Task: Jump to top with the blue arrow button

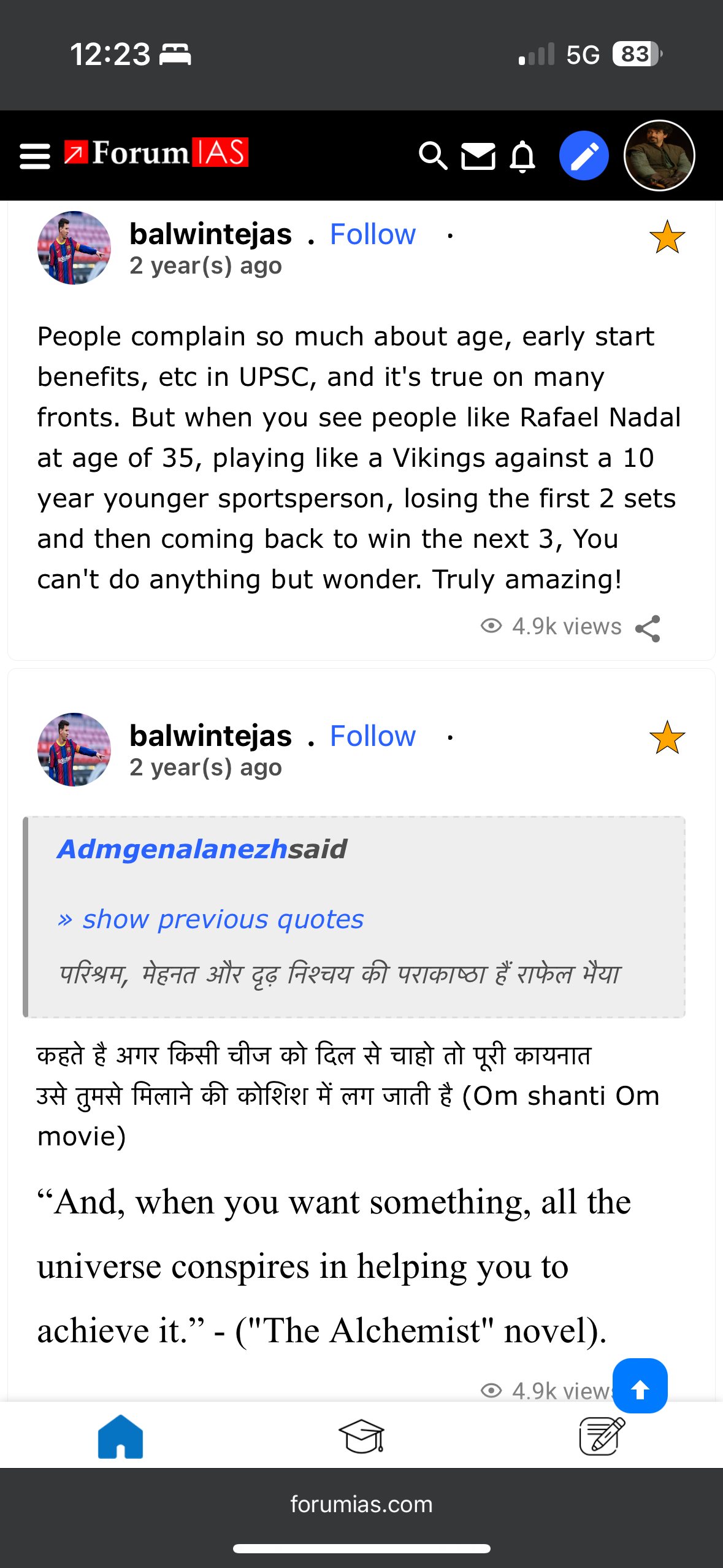Action: 640,1386
